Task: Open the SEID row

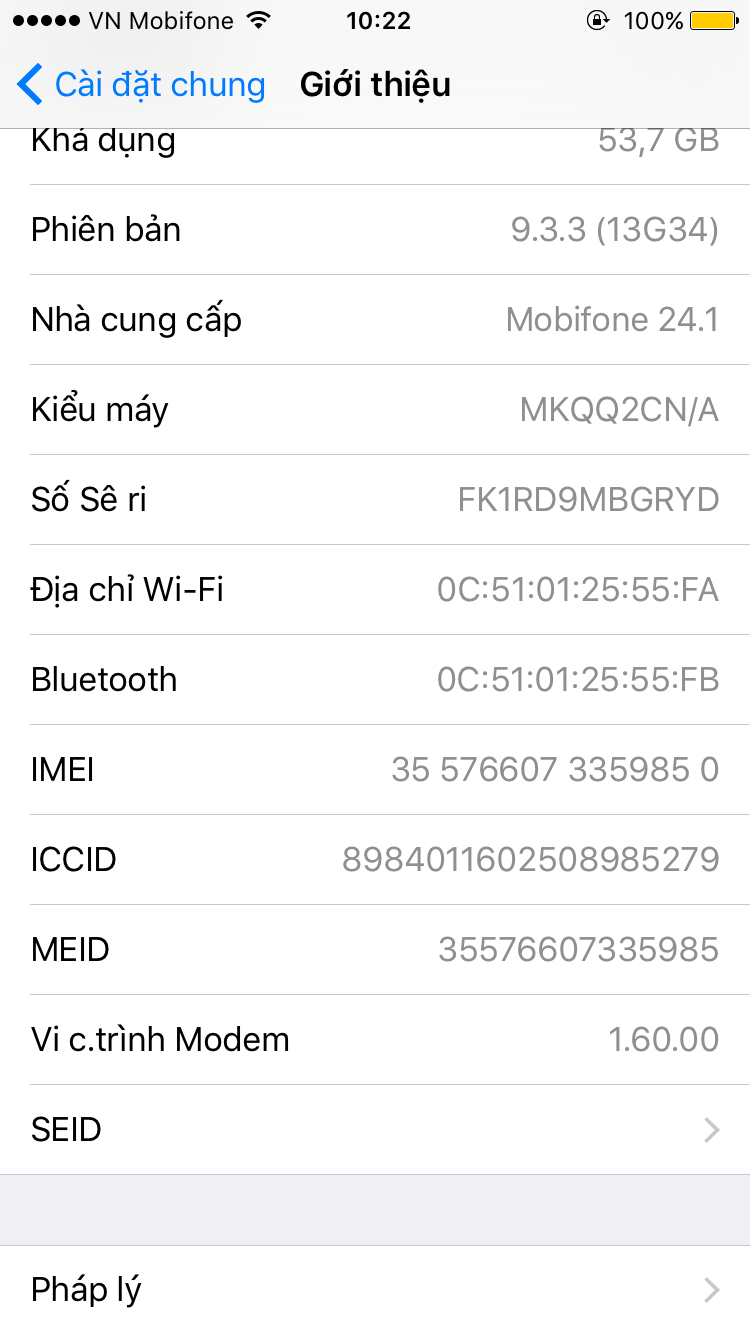Action: (375, 1130)
